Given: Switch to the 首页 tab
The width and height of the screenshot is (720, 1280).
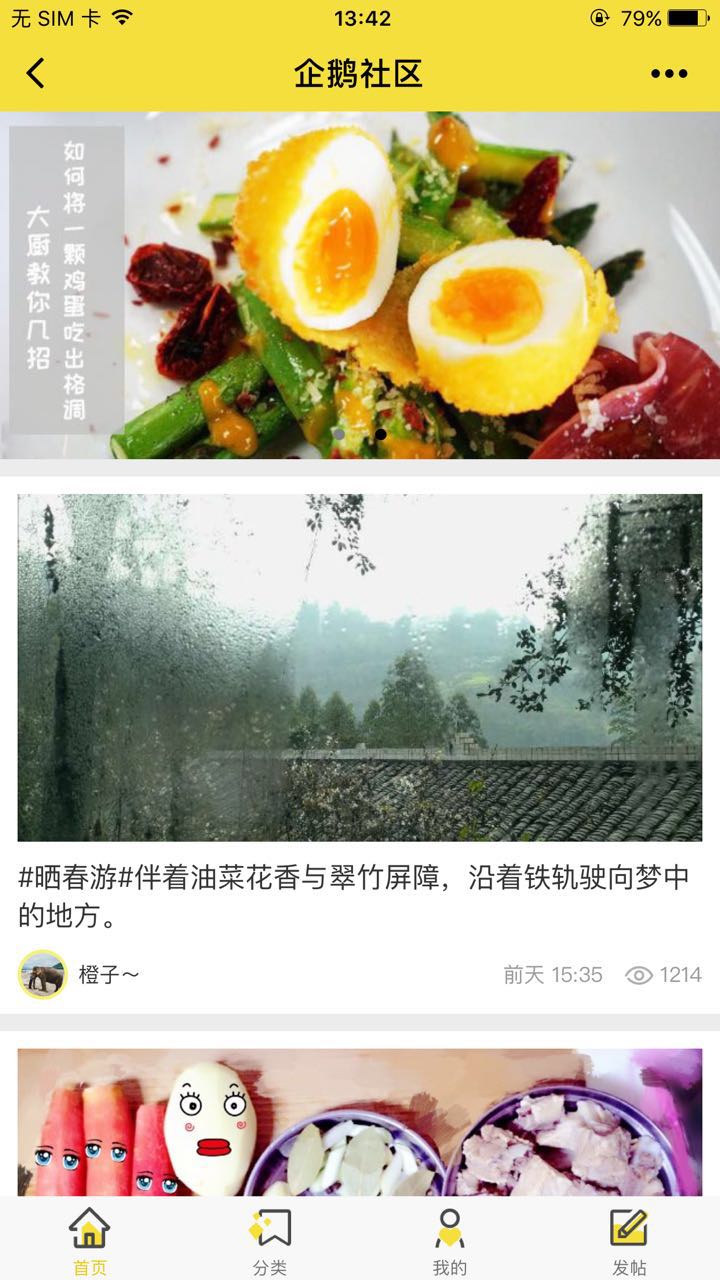Looking at the screenshot, I should coord(90,1240).
